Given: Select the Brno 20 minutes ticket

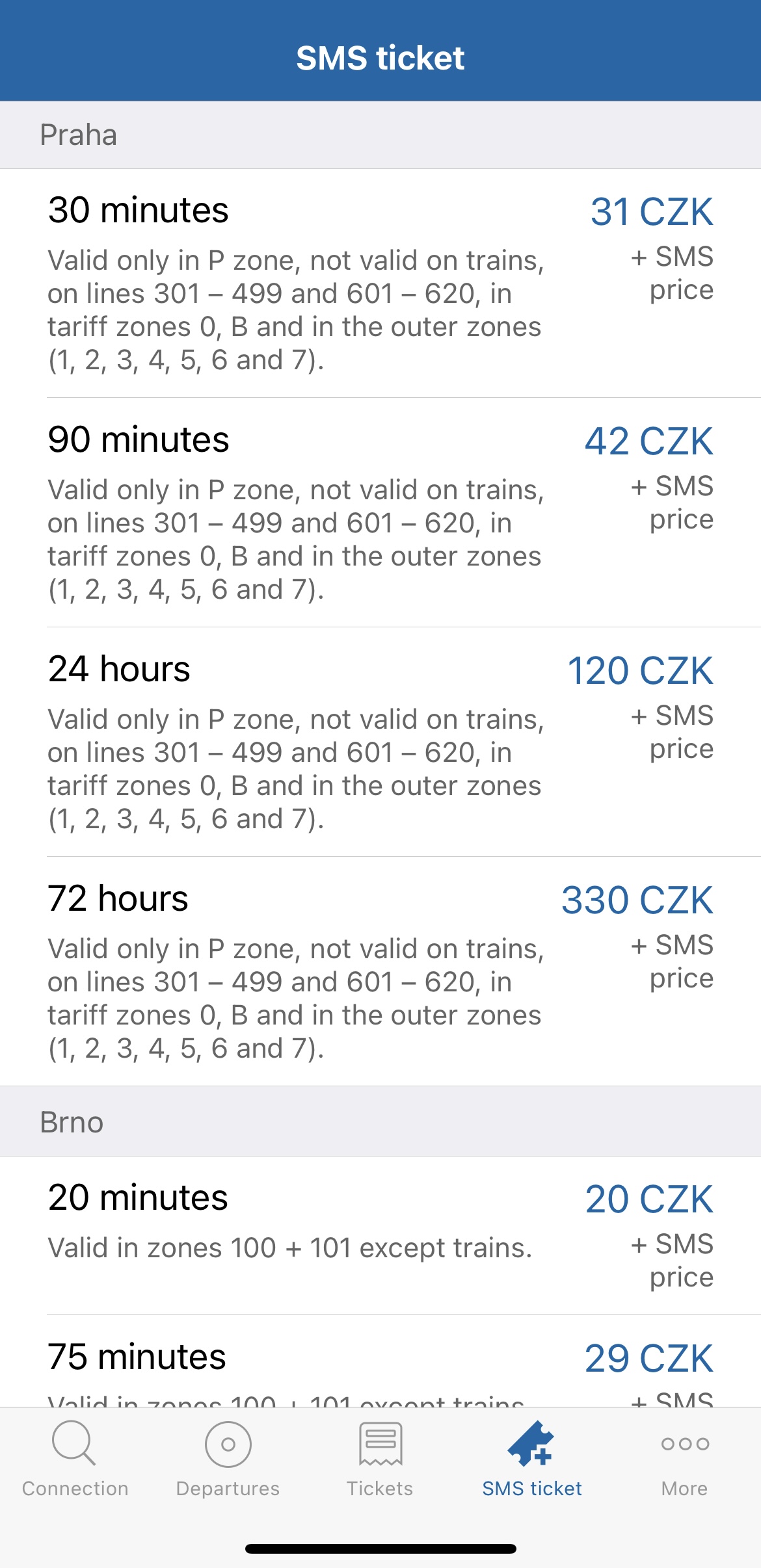Looking at the screenshot, I should (380, 1236).
